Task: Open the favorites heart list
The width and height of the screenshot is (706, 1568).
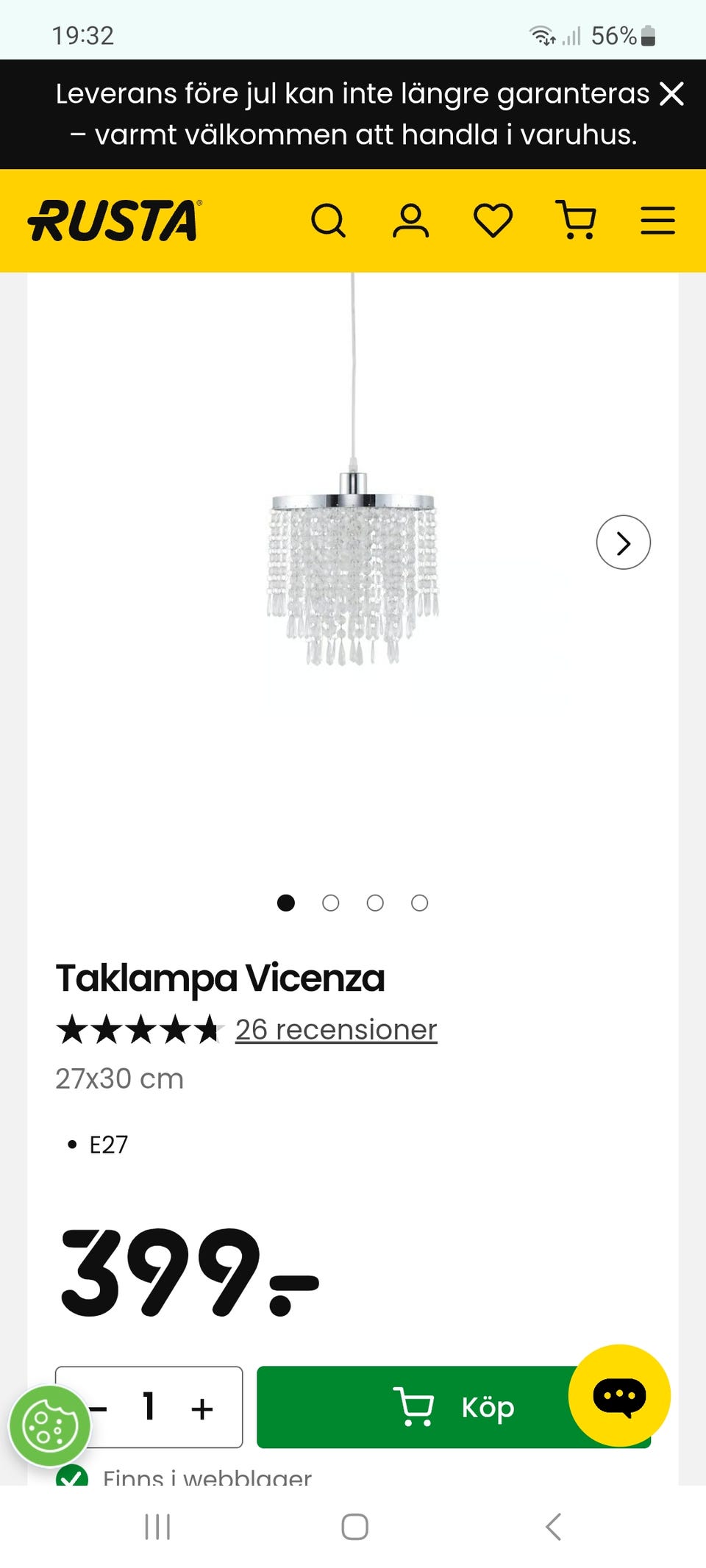Action: pyautogui.click(x=493, y=221)
